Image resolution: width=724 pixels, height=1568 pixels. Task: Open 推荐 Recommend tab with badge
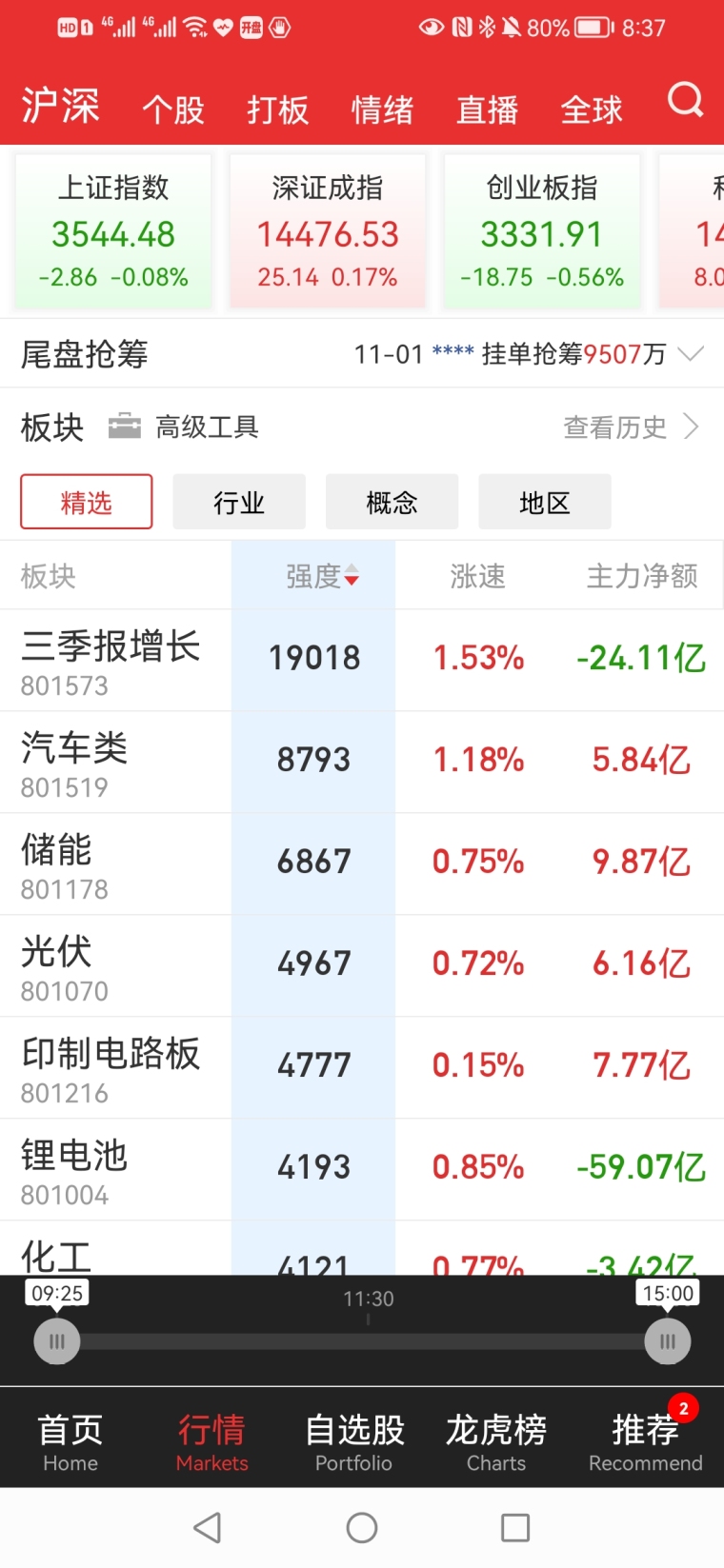(x=645, y=1439)
